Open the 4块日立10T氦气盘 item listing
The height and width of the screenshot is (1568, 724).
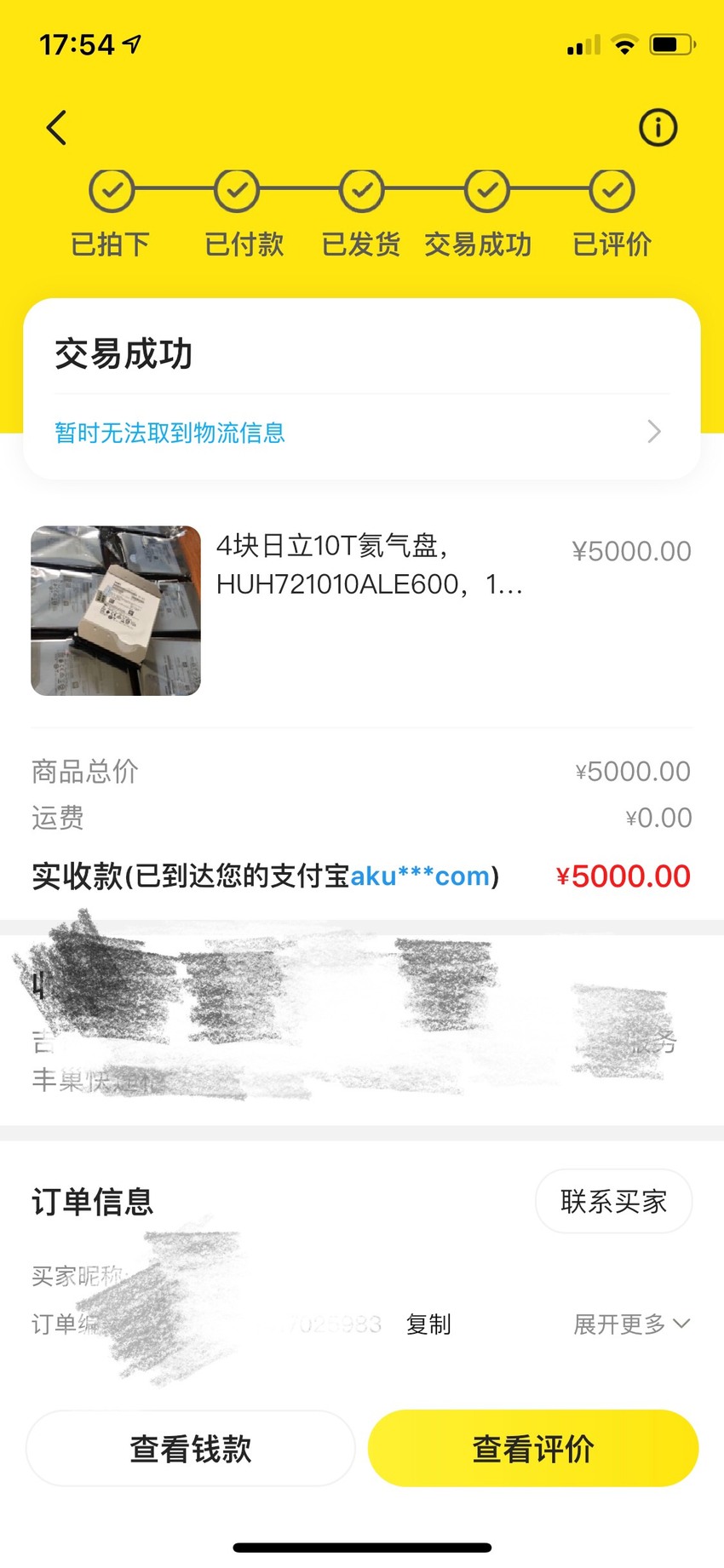361,611
